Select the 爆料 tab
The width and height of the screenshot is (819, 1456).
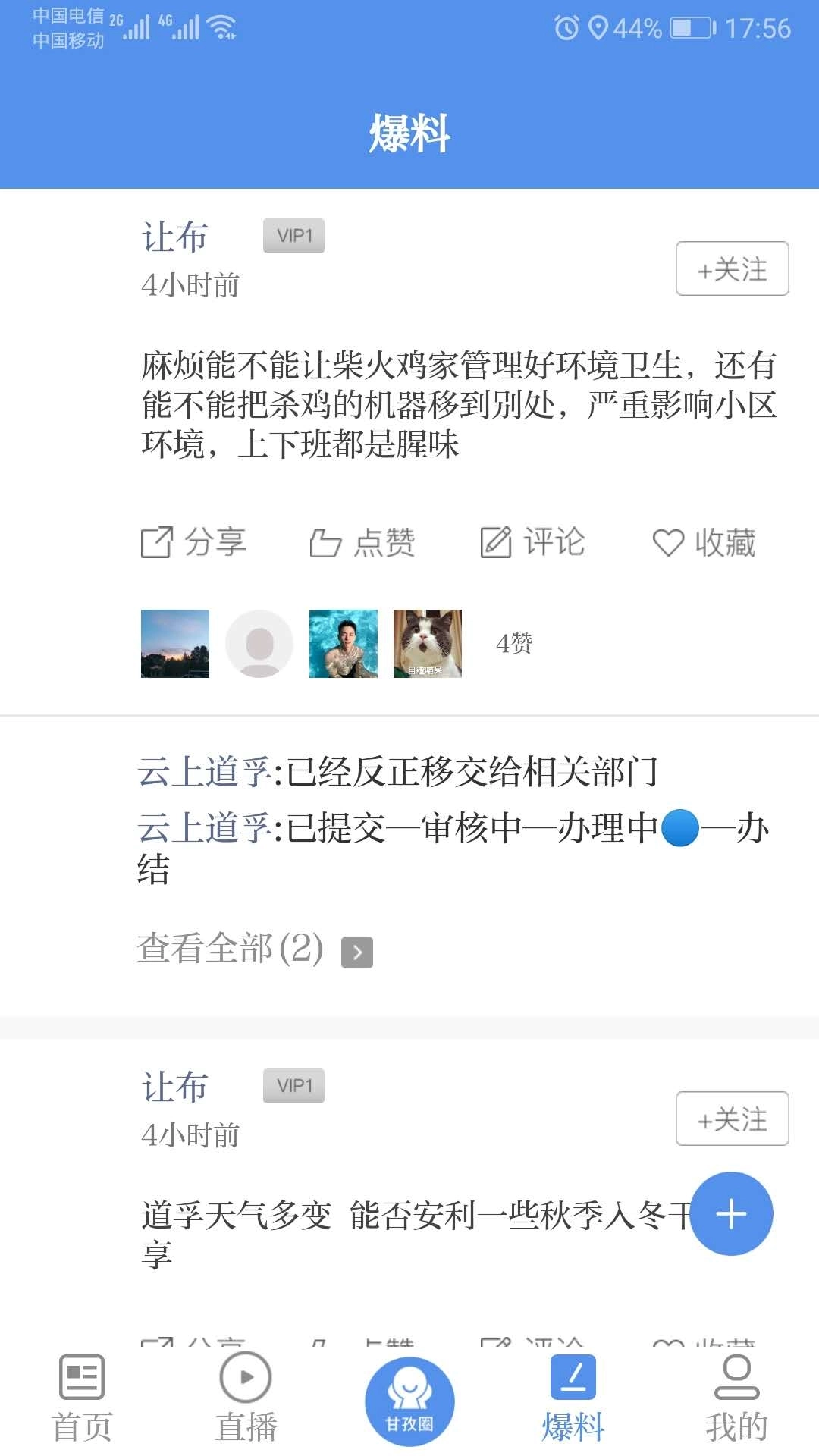tap(573, 1399)
